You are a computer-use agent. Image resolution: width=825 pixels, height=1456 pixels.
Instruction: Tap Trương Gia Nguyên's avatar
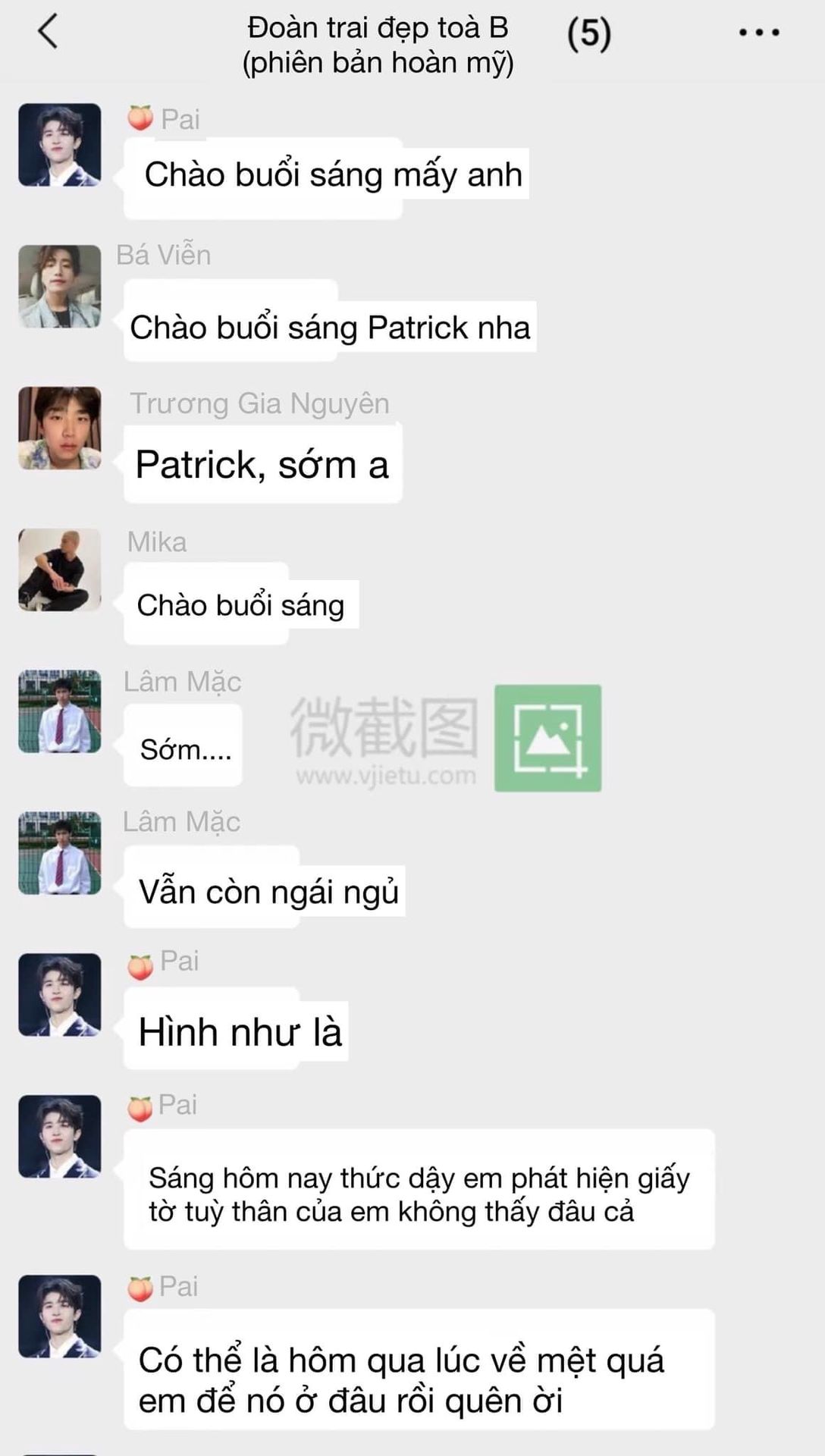tap(60, 428)
